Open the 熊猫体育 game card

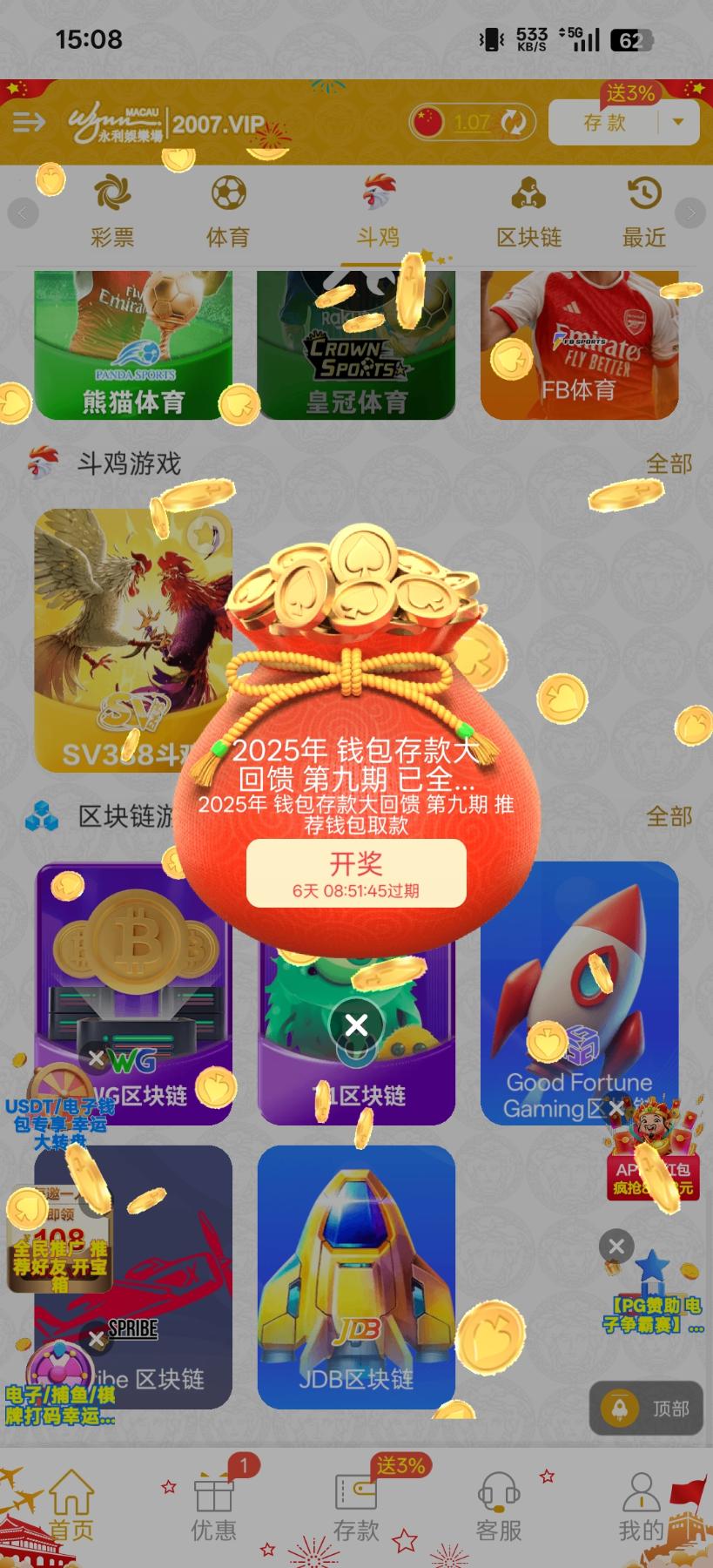tap(133, 348)
